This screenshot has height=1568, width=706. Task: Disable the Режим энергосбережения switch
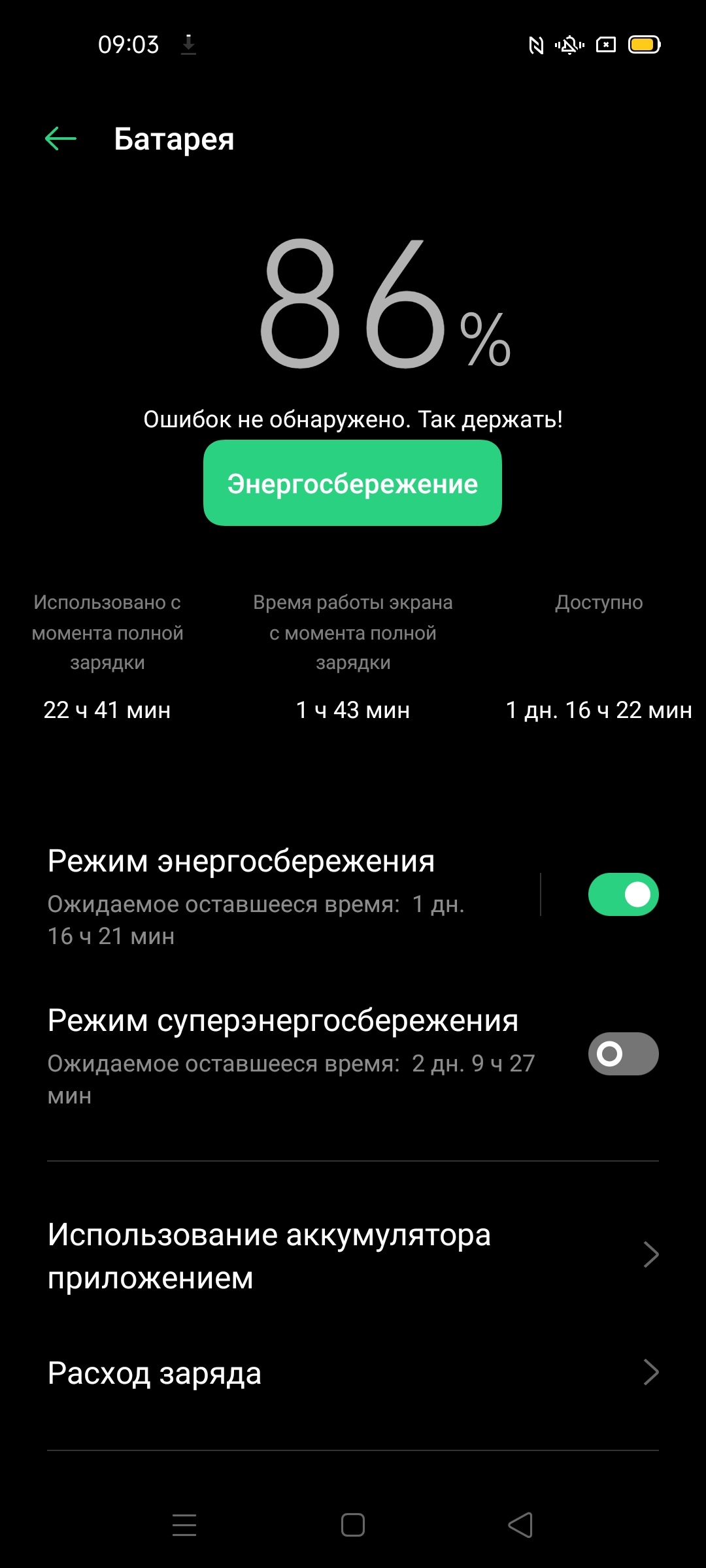tap(623, 894)
